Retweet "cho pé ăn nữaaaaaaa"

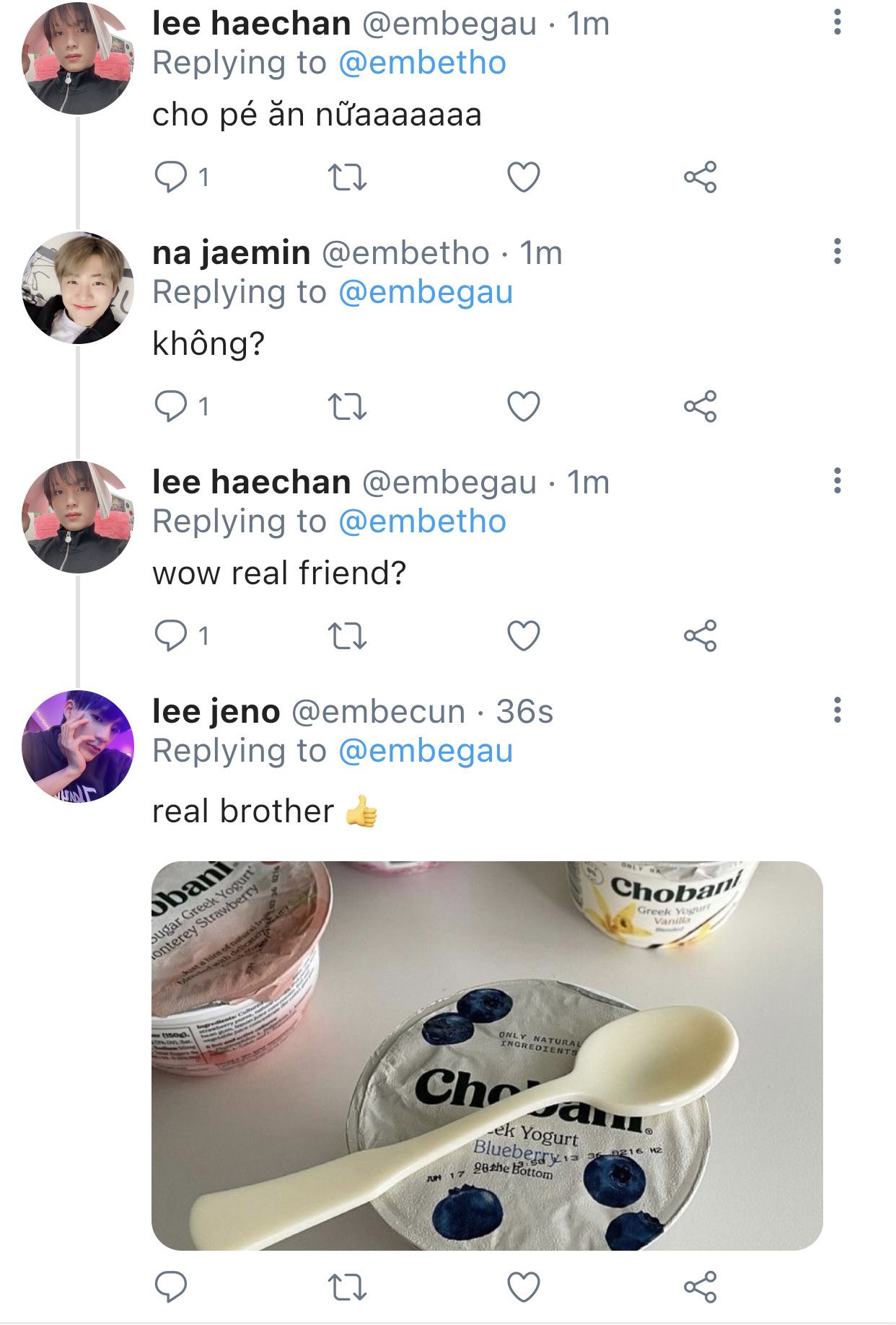coord(347,177)
